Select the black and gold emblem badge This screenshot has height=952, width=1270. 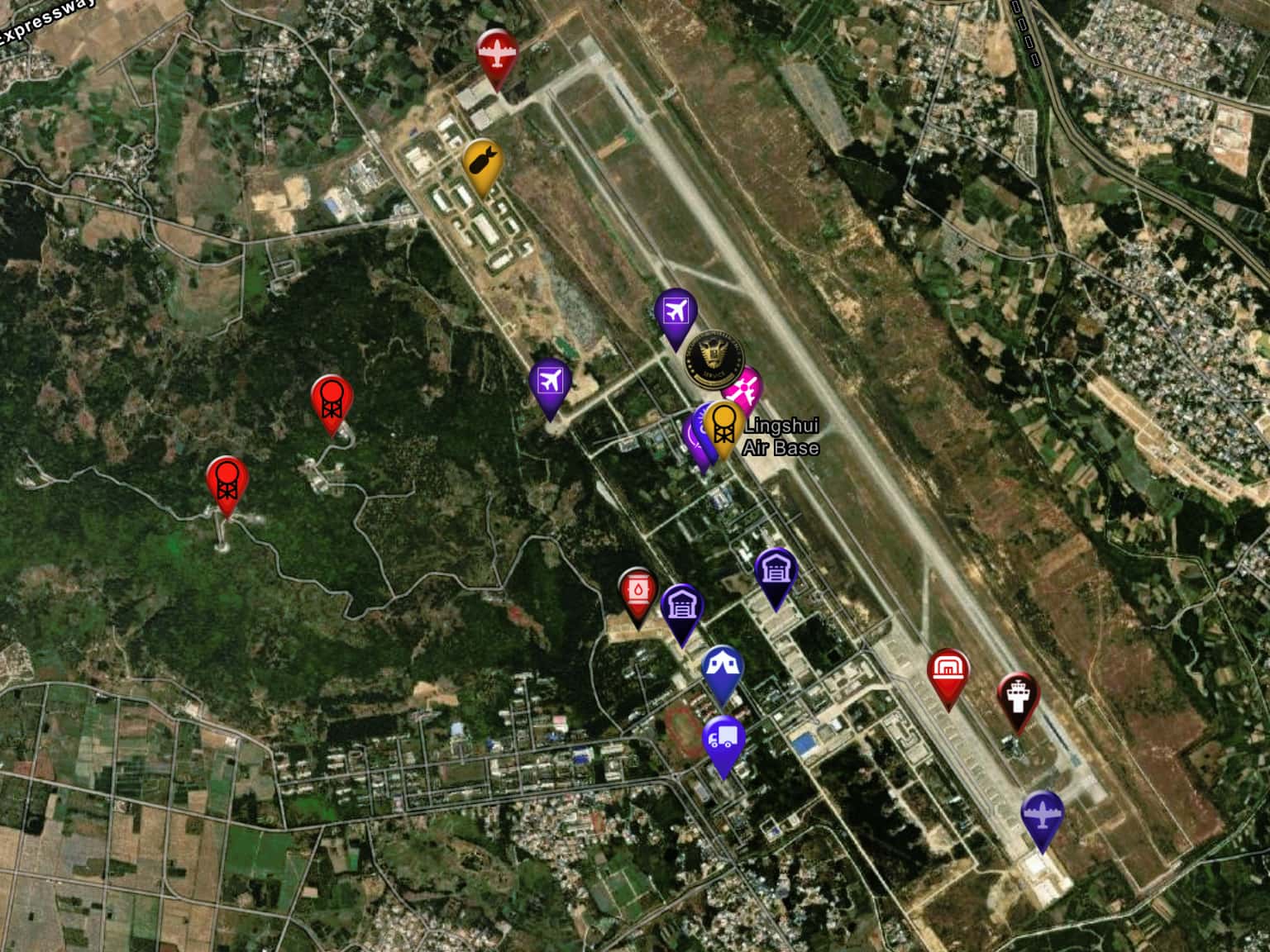tap(714, 358)
